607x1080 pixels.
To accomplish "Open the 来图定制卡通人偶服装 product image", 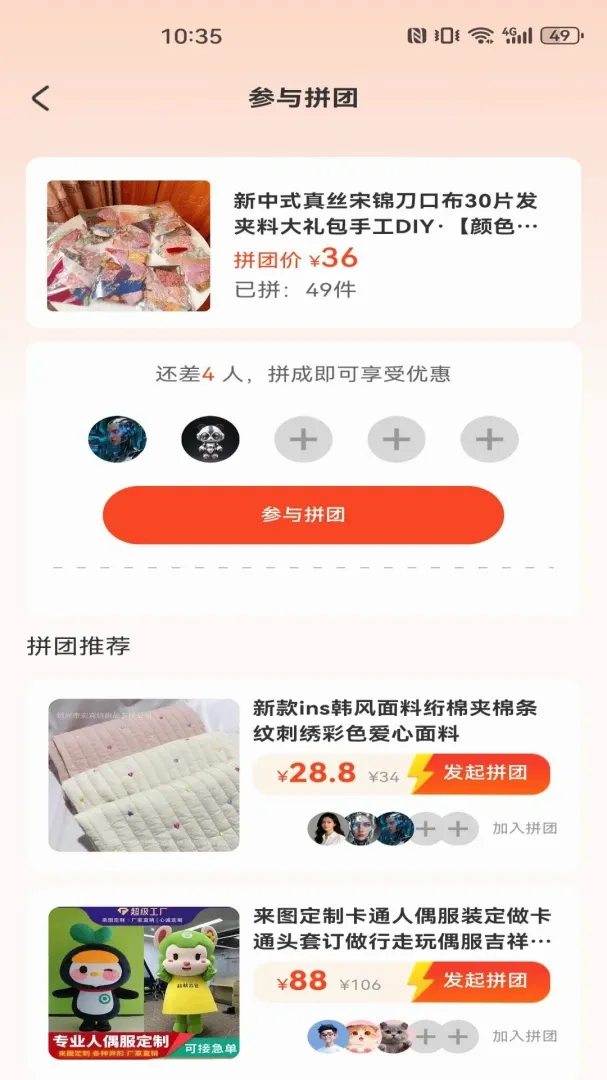I will [144, 983].
